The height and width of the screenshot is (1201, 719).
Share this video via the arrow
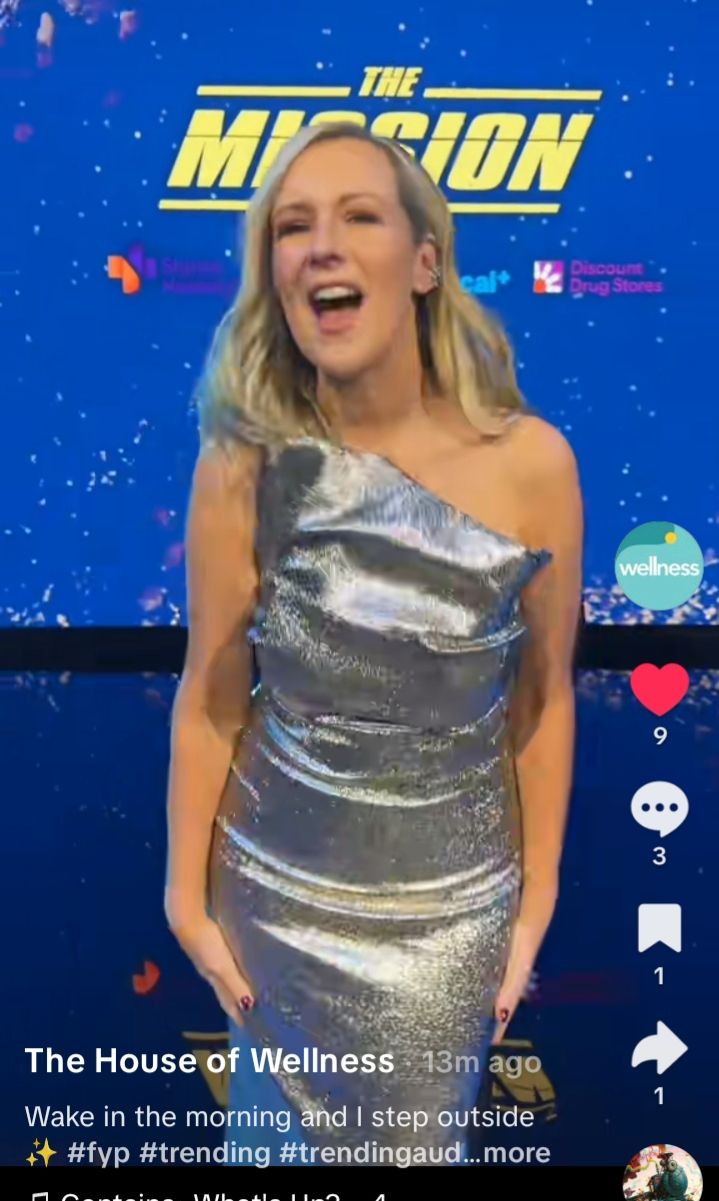click(659, 1049)
